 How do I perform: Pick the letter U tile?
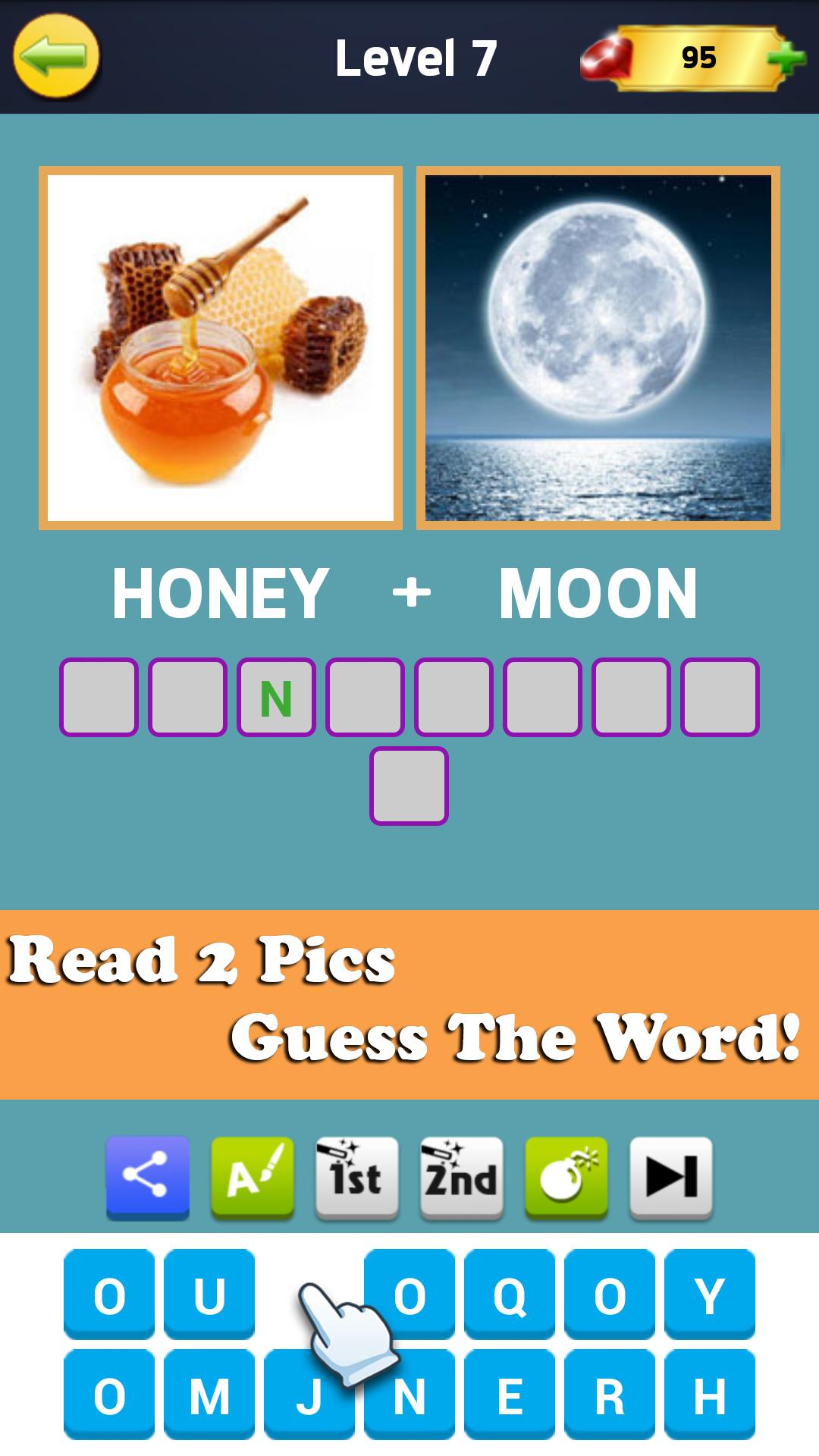tap(209, 1295)
